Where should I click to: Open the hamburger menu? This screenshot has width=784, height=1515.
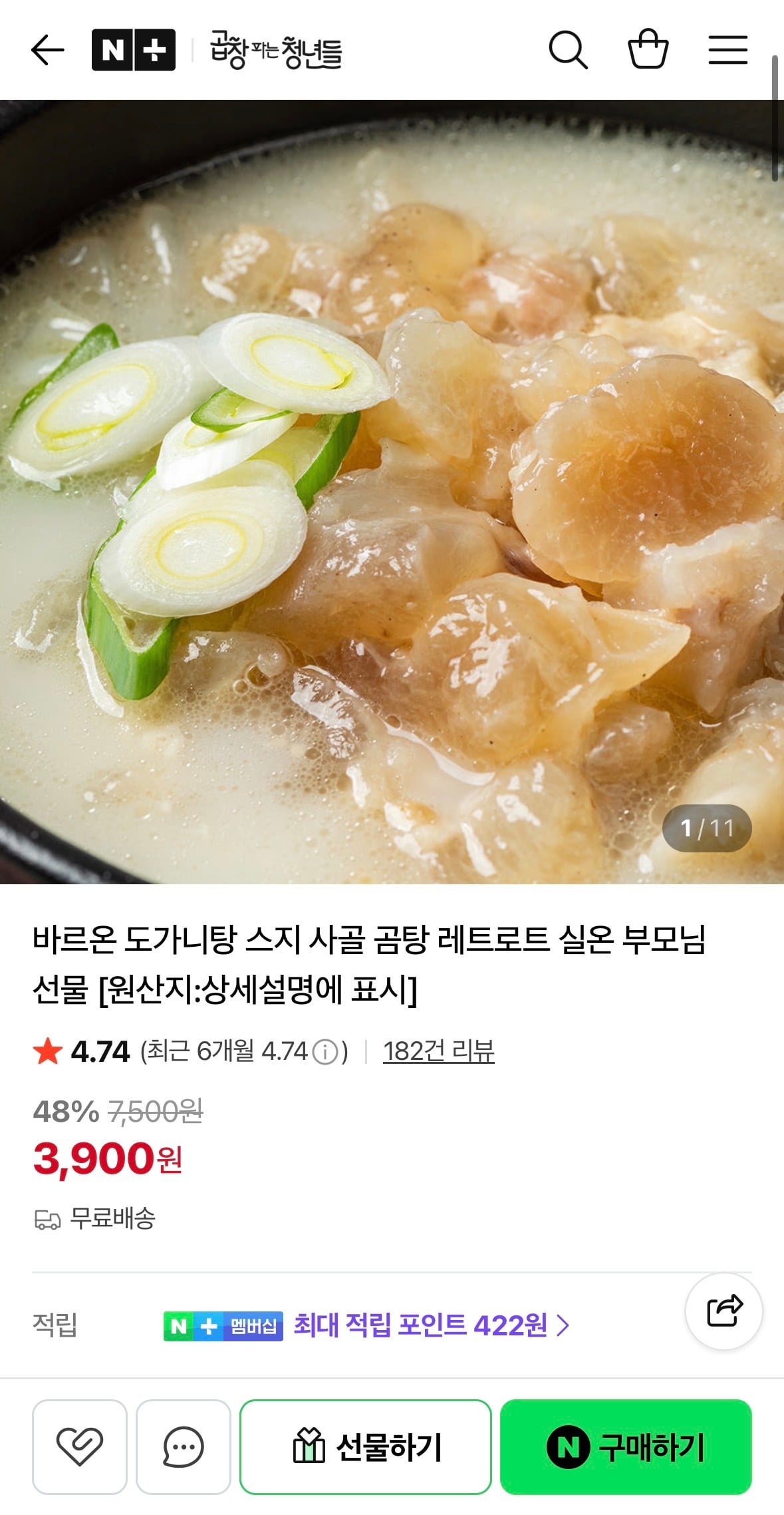click(727, 51)
